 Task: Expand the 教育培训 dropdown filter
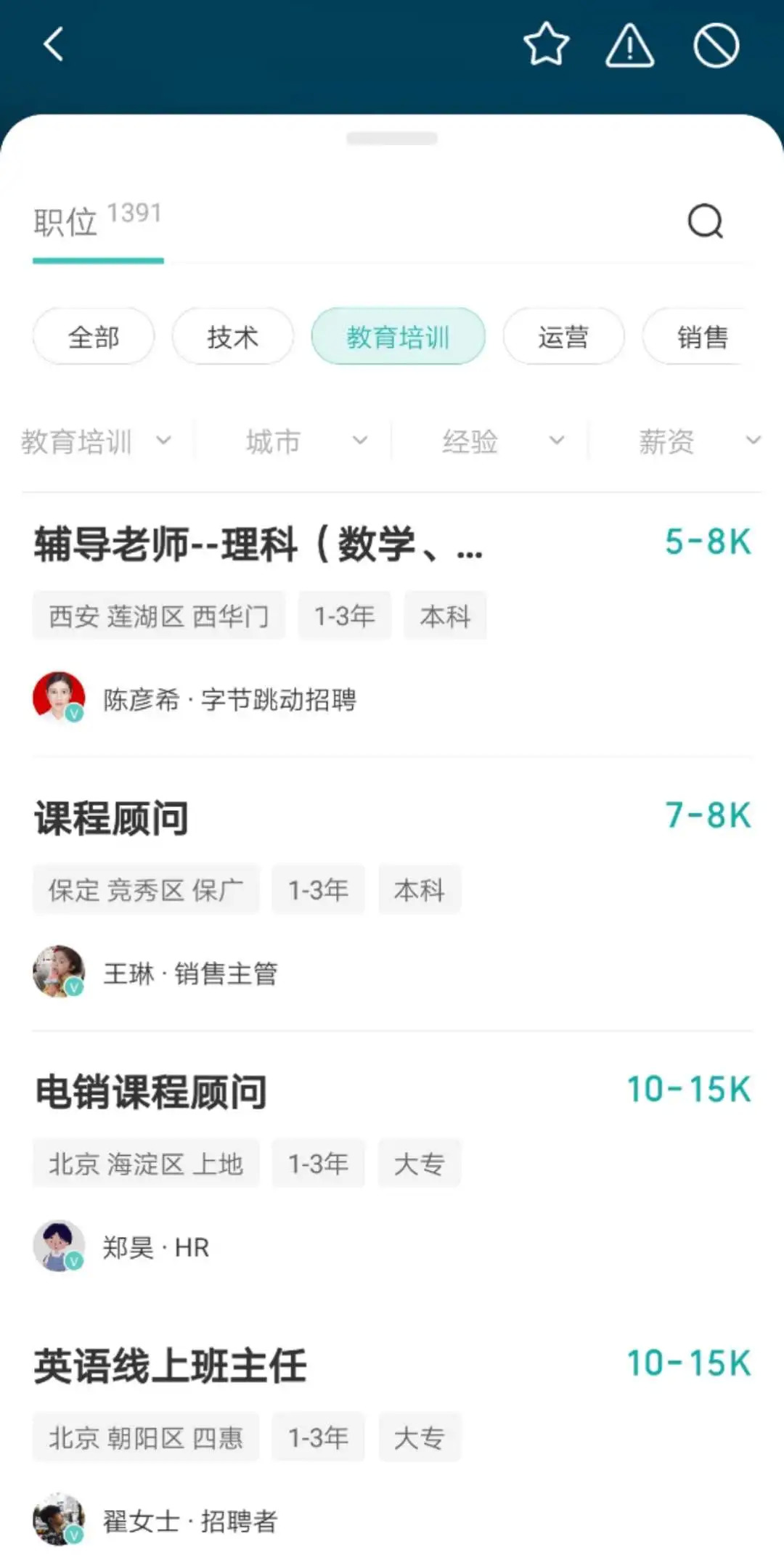[97, 441]
